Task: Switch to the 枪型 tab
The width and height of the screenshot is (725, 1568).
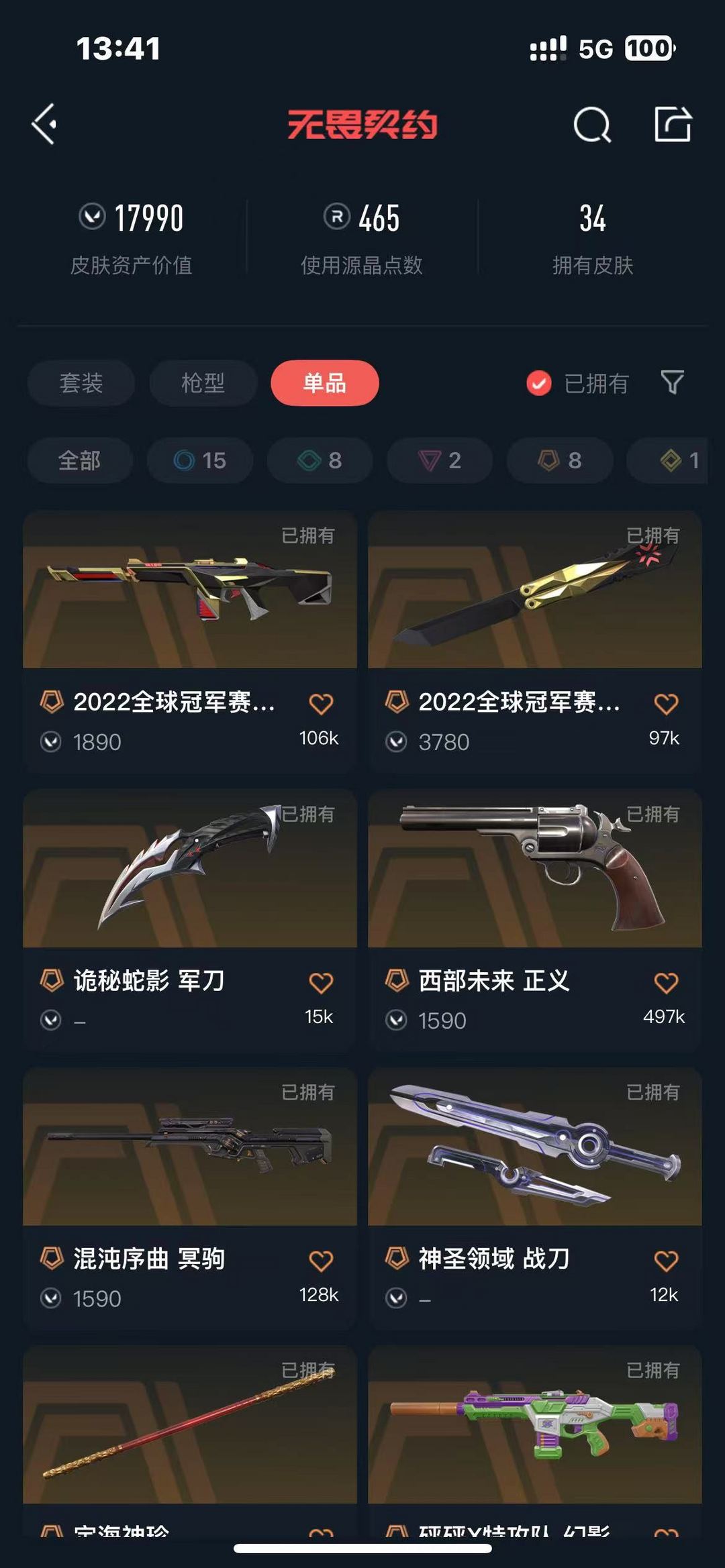Action: click(203, 383)
